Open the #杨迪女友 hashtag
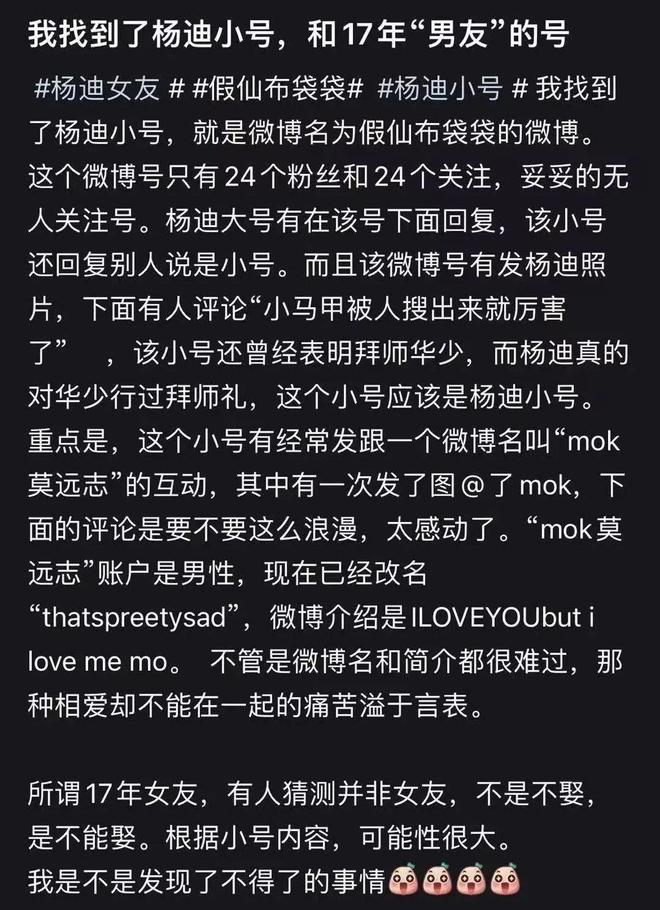The width and height of the screenshot is (660, 910). point(97,88)
